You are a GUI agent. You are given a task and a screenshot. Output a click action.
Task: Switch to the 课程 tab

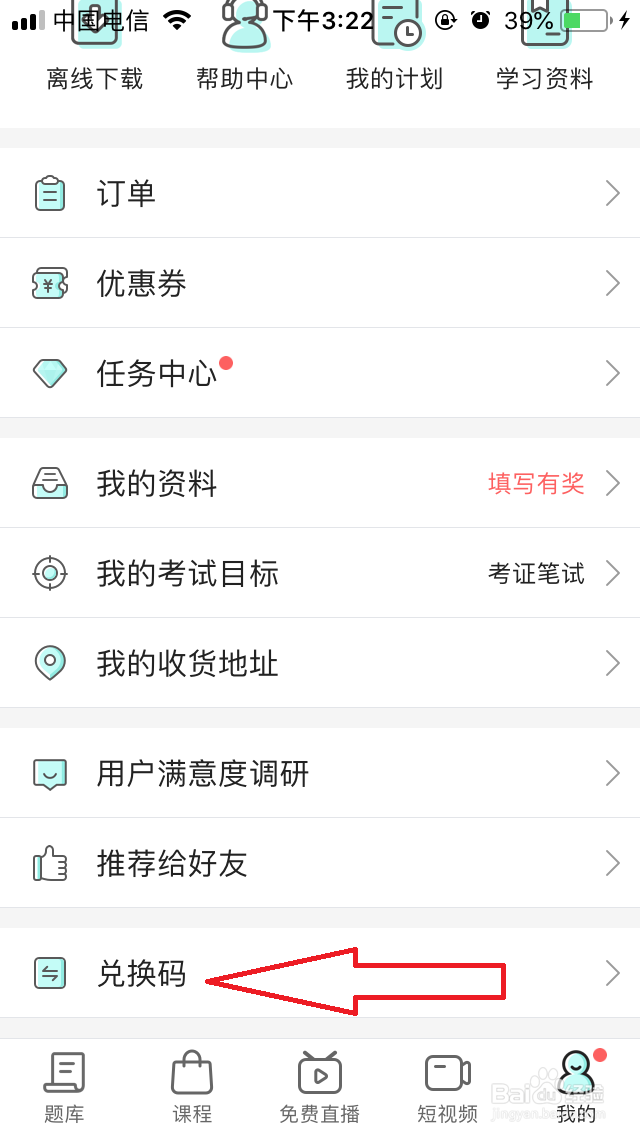click(192, 1088)
